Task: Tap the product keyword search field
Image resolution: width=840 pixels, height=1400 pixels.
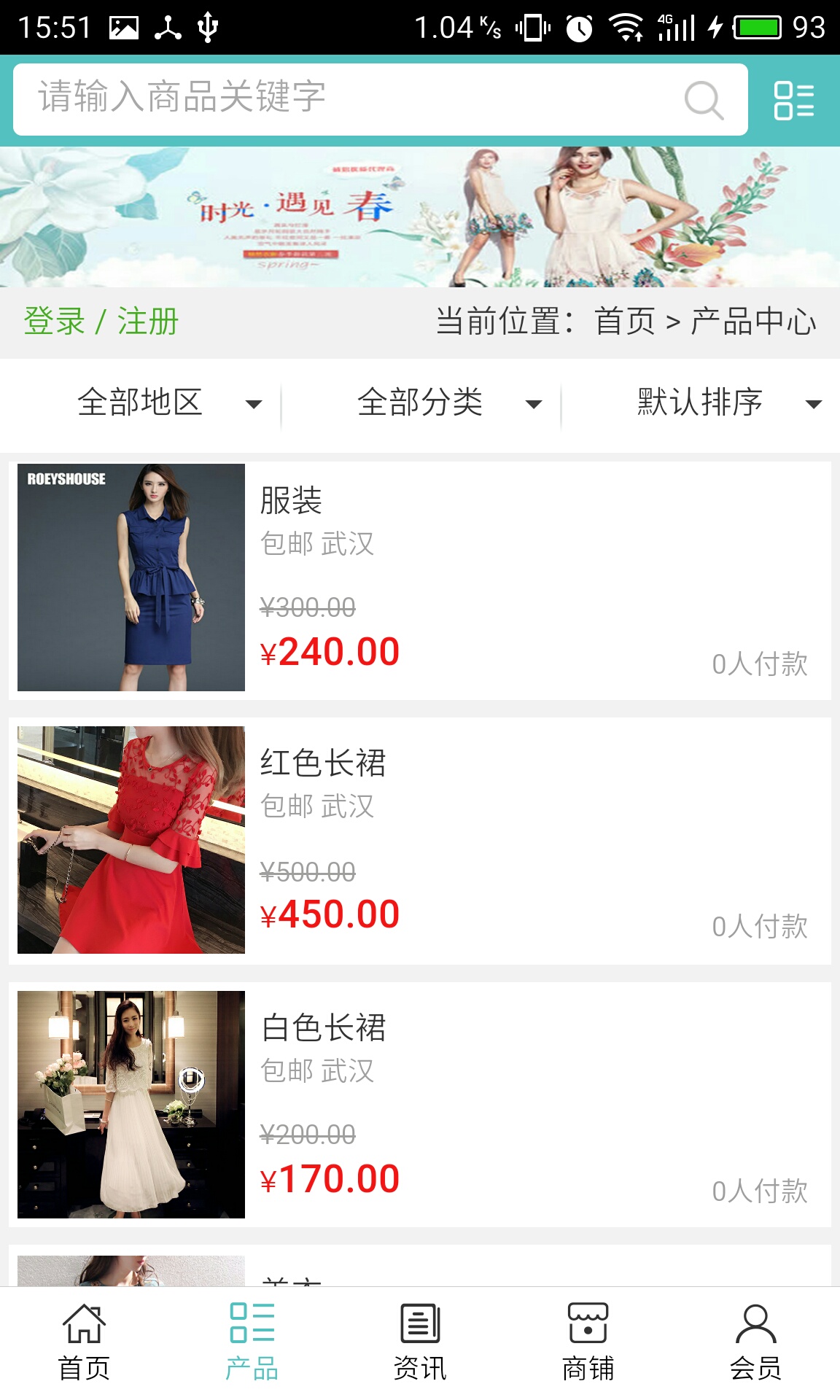Action: (350, 99)
